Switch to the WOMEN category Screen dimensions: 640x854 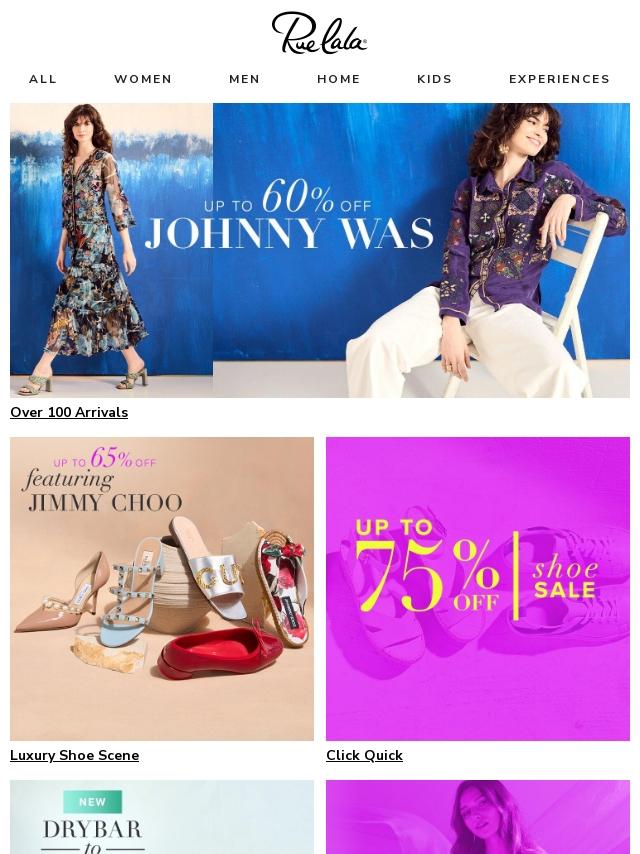pos(143,79)
